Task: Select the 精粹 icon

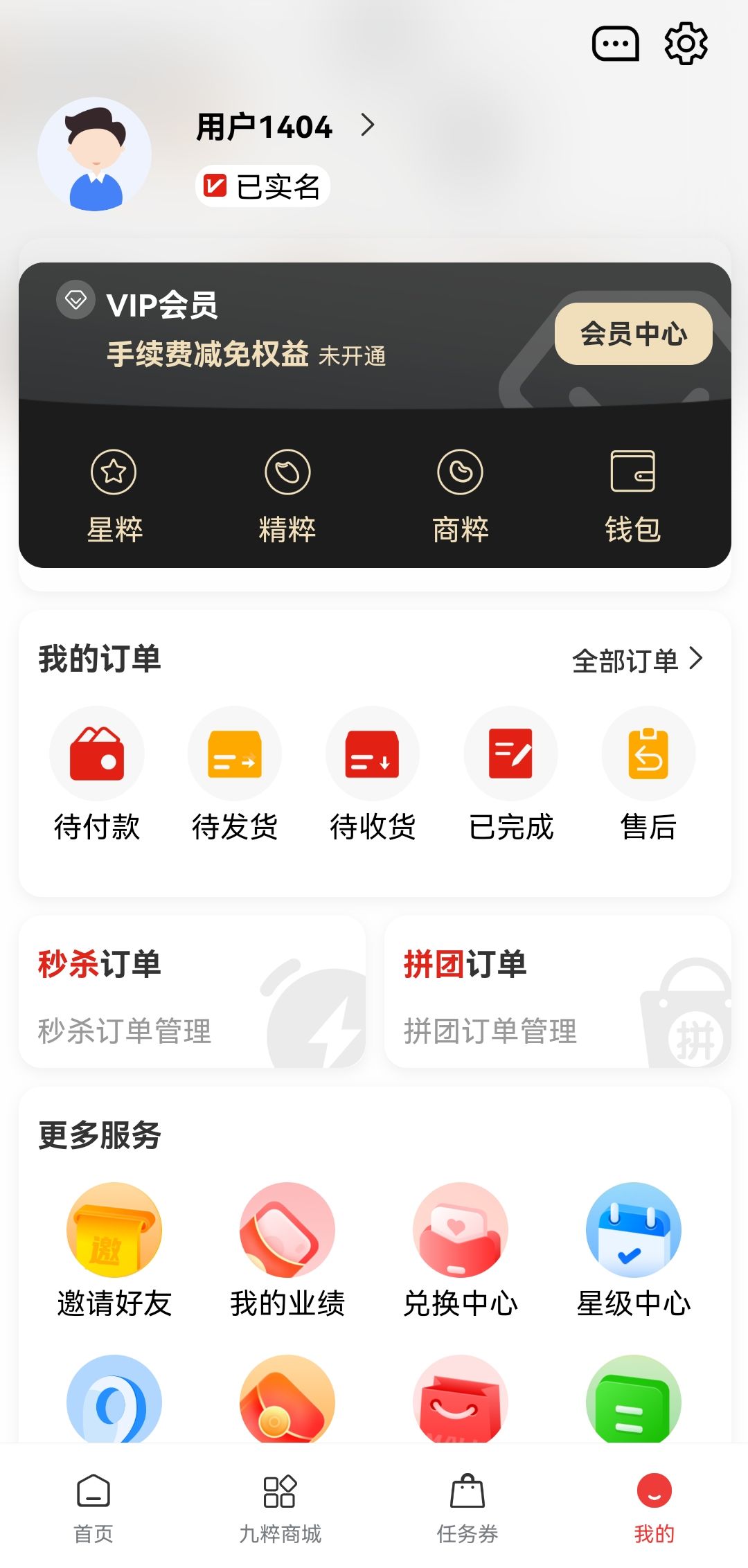Action: click(287, 492)
